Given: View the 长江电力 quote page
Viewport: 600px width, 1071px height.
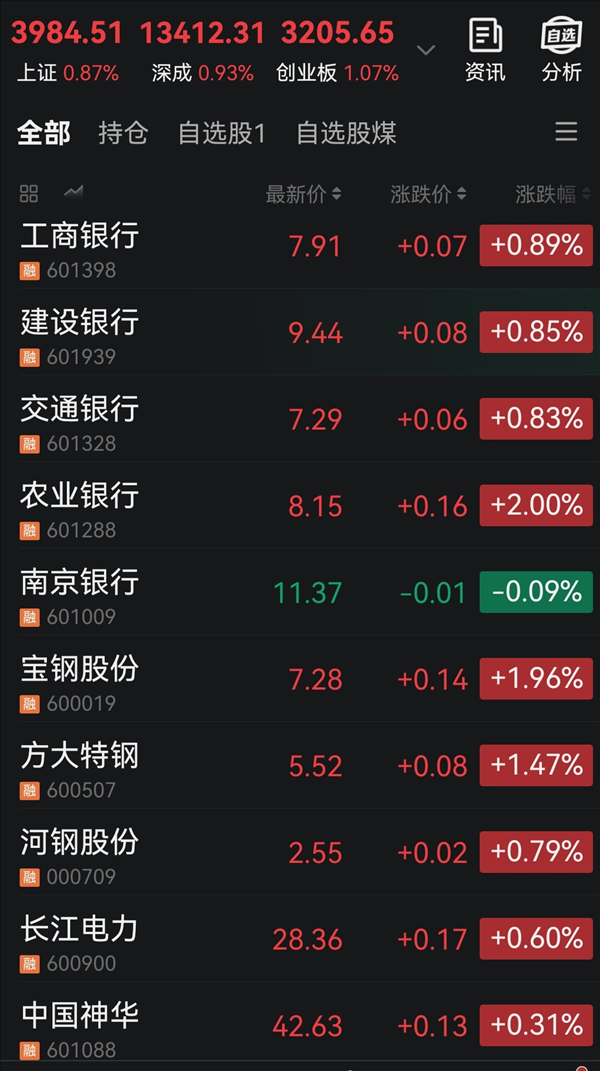Looking at the screenshot, I should 80,939.
